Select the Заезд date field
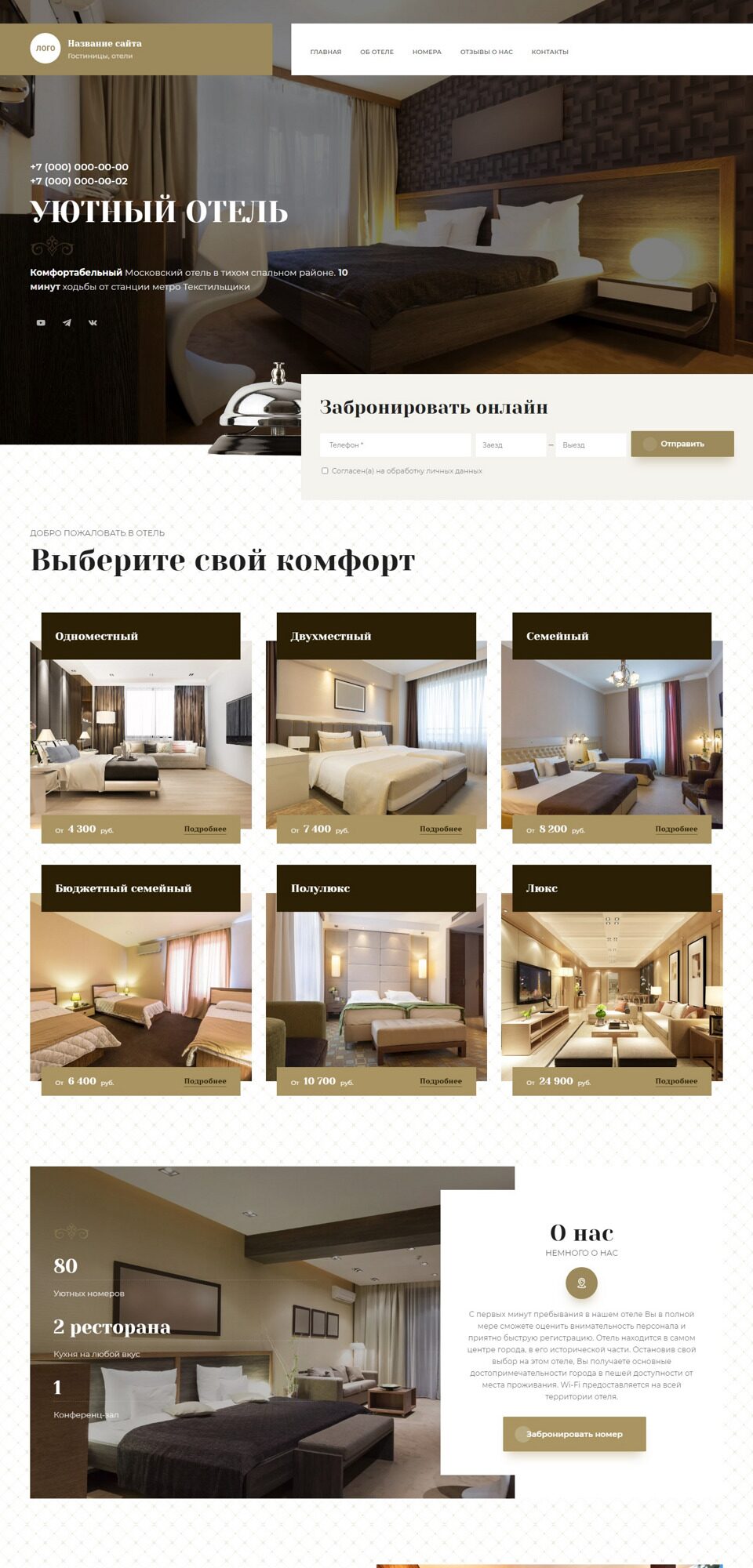 [511, 445]
